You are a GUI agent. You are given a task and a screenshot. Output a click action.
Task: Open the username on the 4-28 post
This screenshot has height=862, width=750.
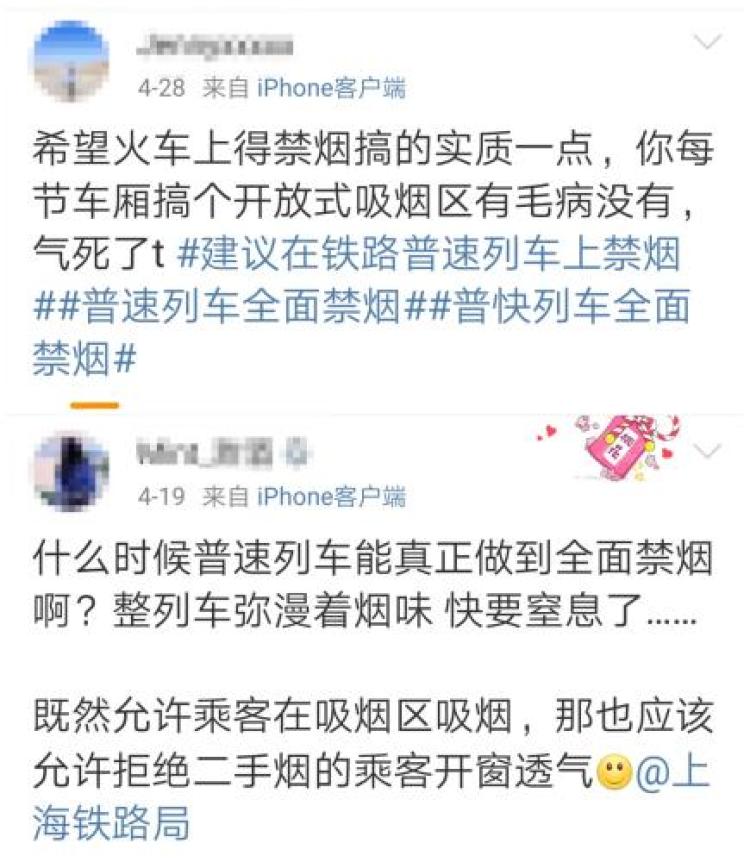pyautogui.click(x=215, y=45)
